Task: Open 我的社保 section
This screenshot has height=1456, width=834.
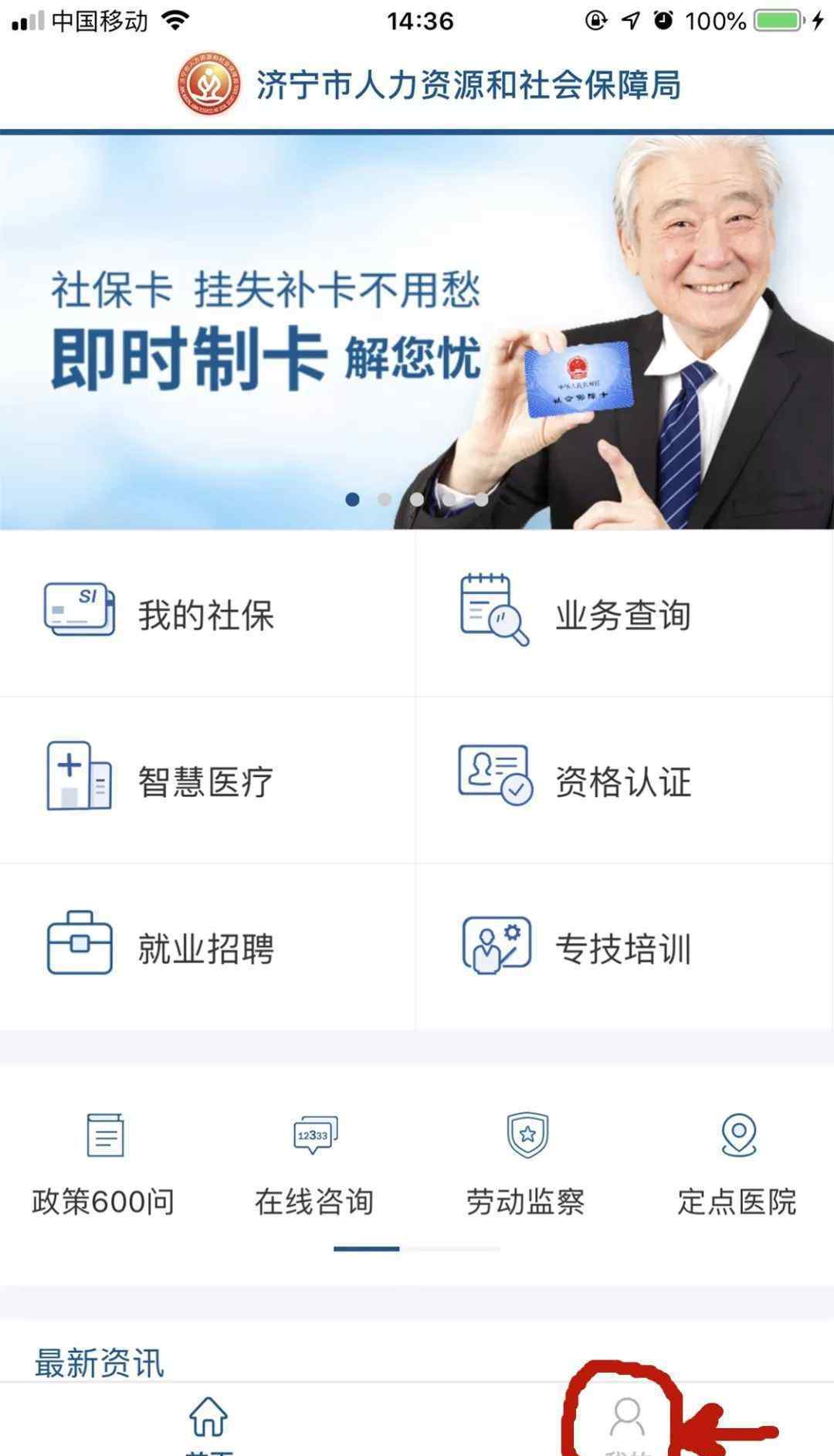Action: pos(207,614)
